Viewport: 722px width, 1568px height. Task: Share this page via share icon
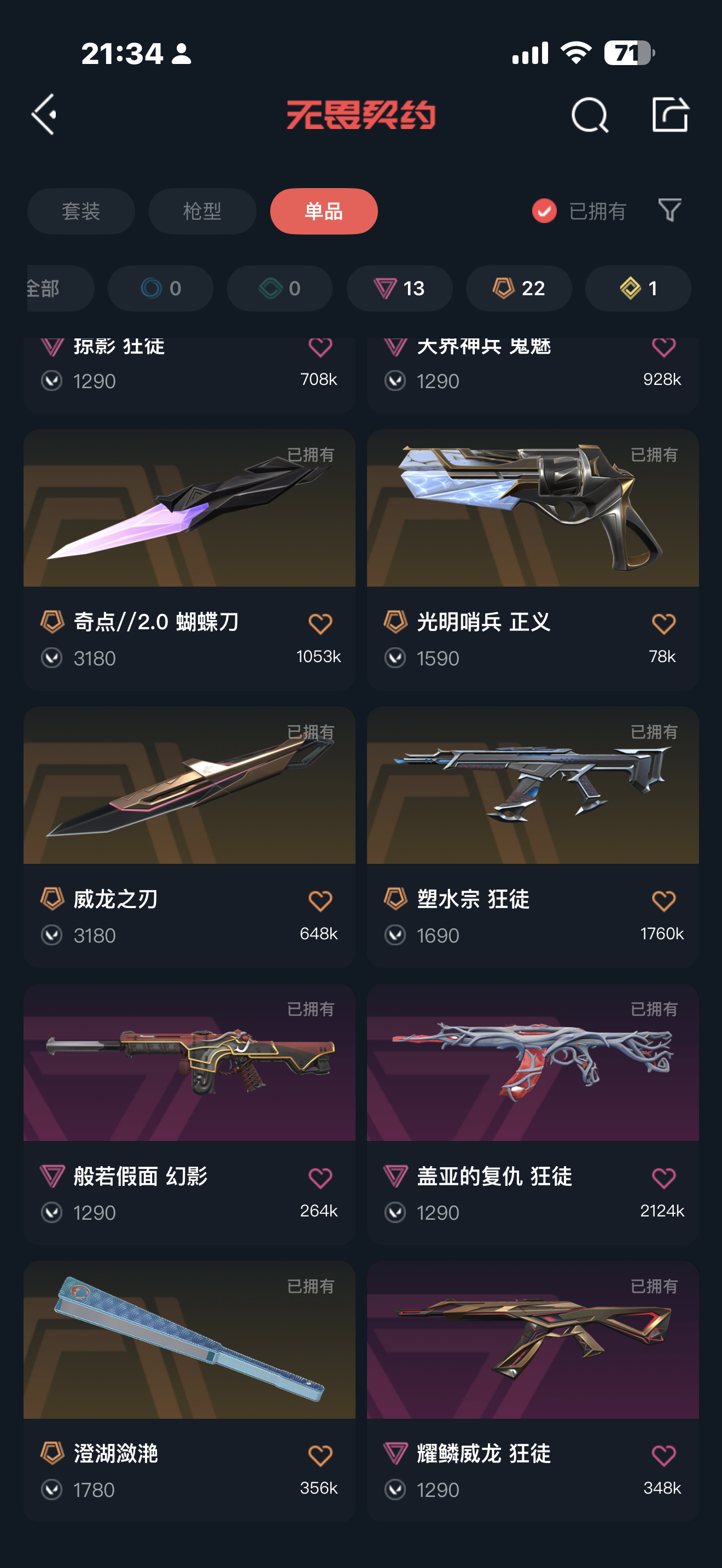pos(669,114)
